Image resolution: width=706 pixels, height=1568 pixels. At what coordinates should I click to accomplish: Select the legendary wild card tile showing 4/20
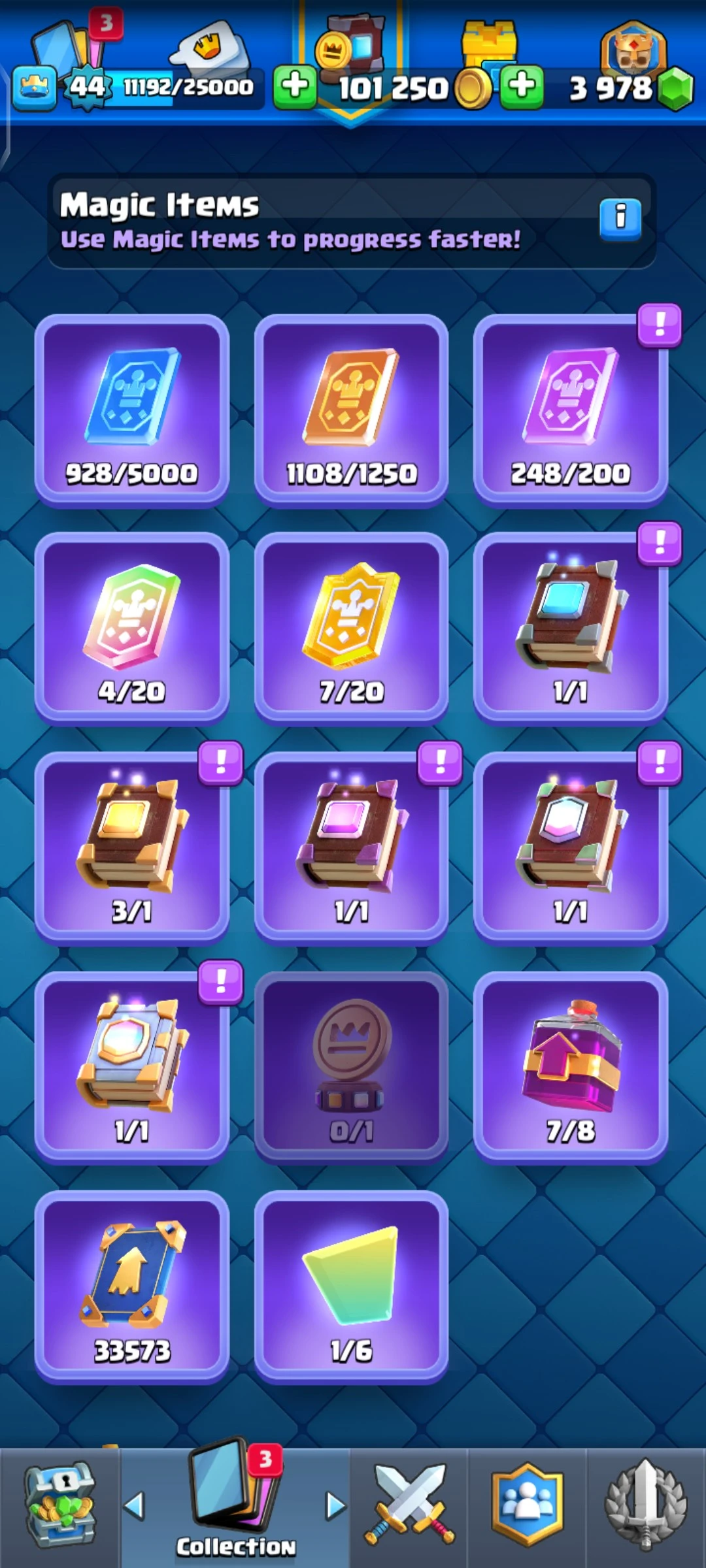[x=132, y=629]
